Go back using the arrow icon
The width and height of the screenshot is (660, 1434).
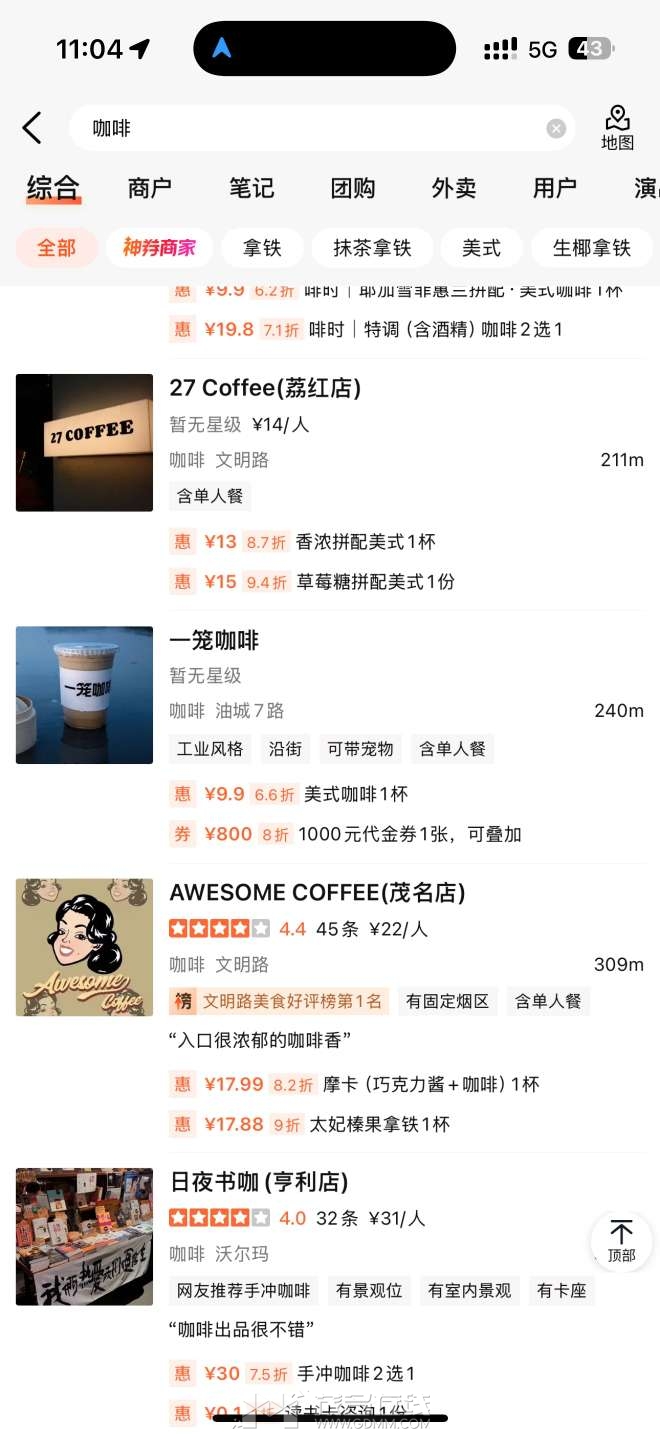pos(32,128)
